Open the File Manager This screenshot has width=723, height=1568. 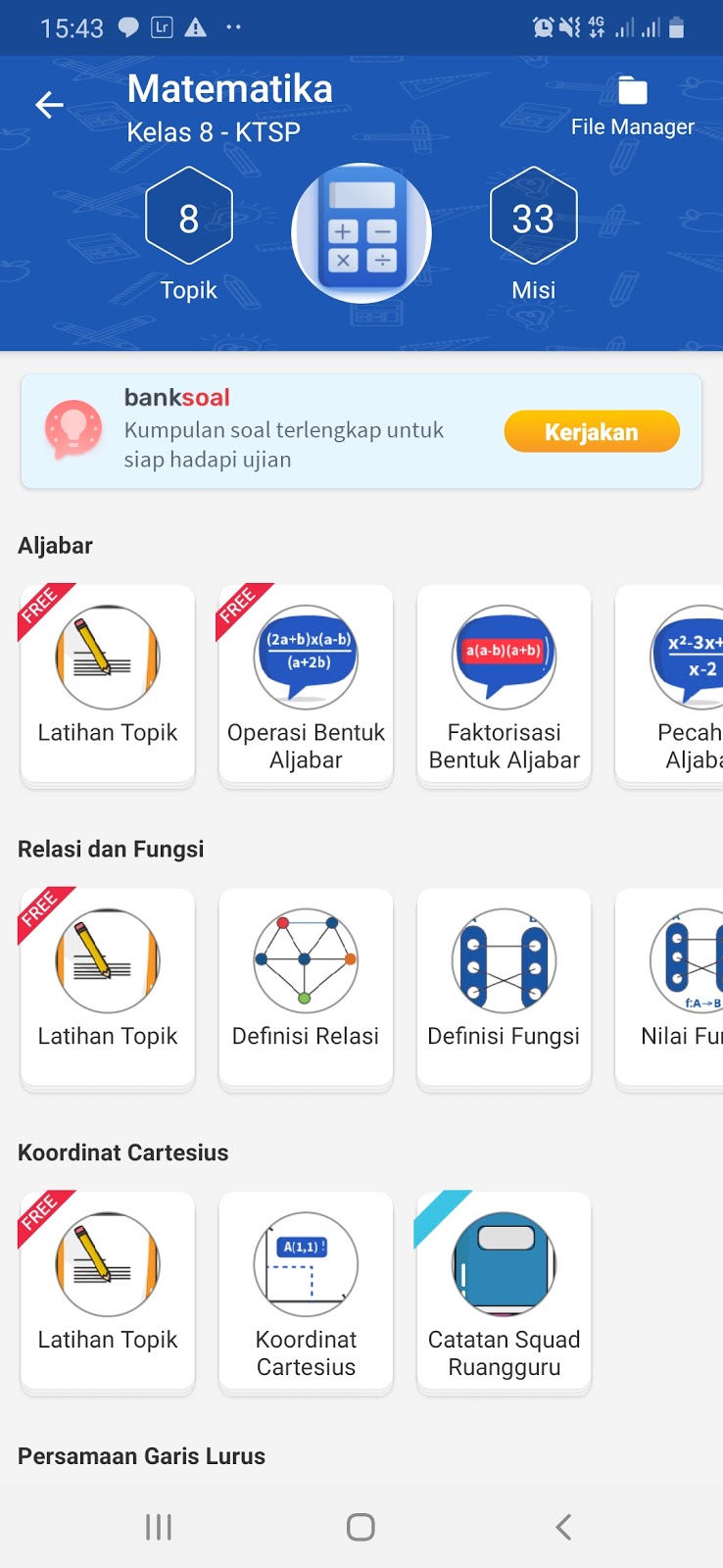coord(632,106)
